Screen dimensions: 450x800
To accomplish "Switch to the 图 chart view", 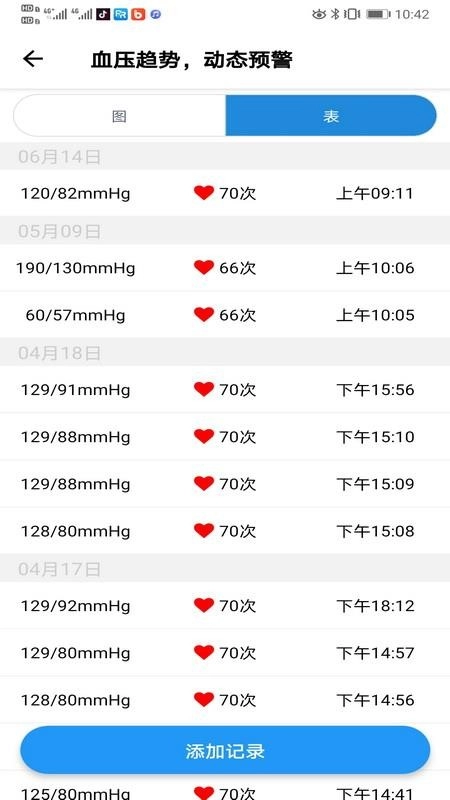I will coord(119,116).
